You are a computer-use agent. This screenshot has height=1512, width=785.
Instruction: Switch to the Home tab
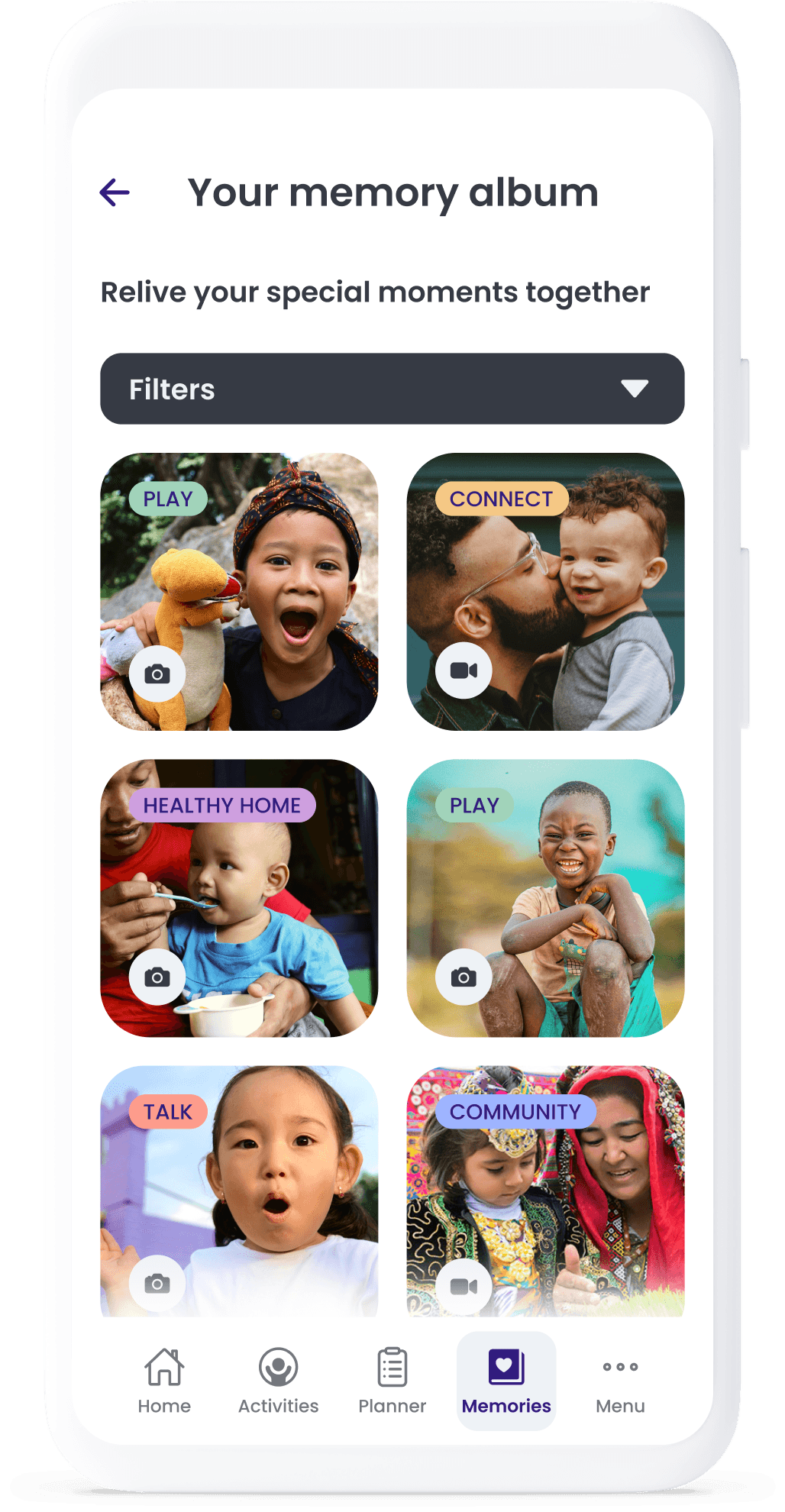(164, 1381)
